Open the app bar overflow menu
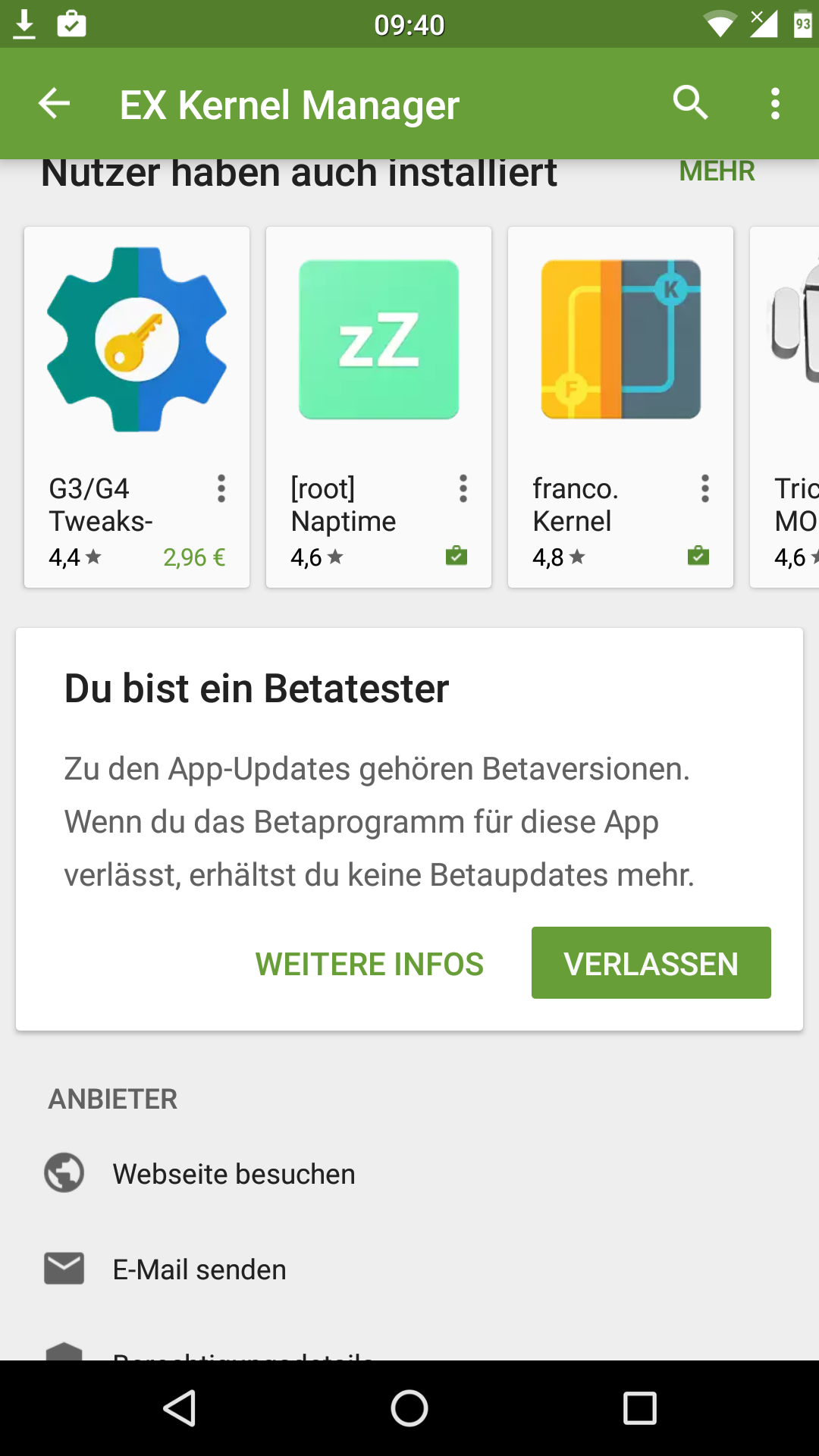This screenshot has height=1456, width=819. pyautogui.click(x=774, y=104)
